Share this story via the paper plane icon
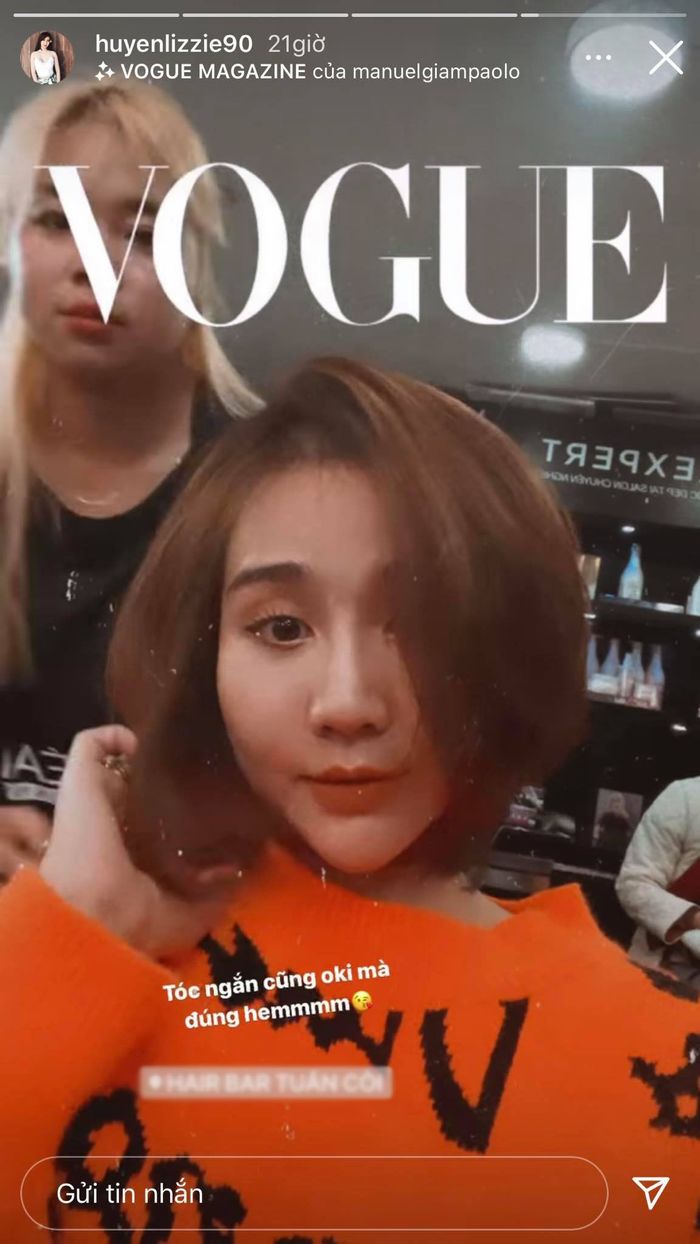Viewport: 700px width, 1244px height. 650,1192
